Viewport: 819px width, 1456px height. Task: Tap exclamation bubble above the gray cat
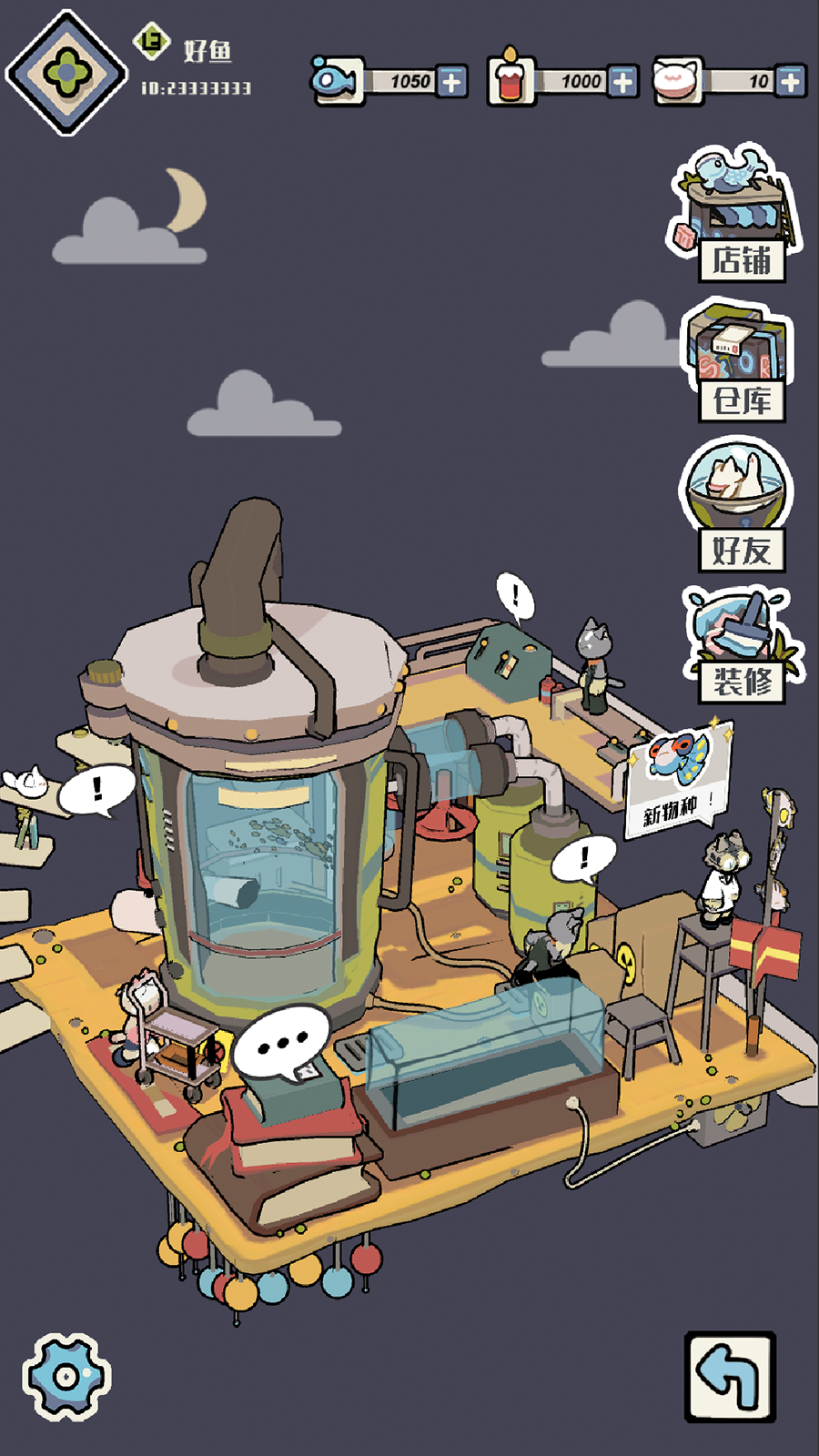click(x=516, y=598)
